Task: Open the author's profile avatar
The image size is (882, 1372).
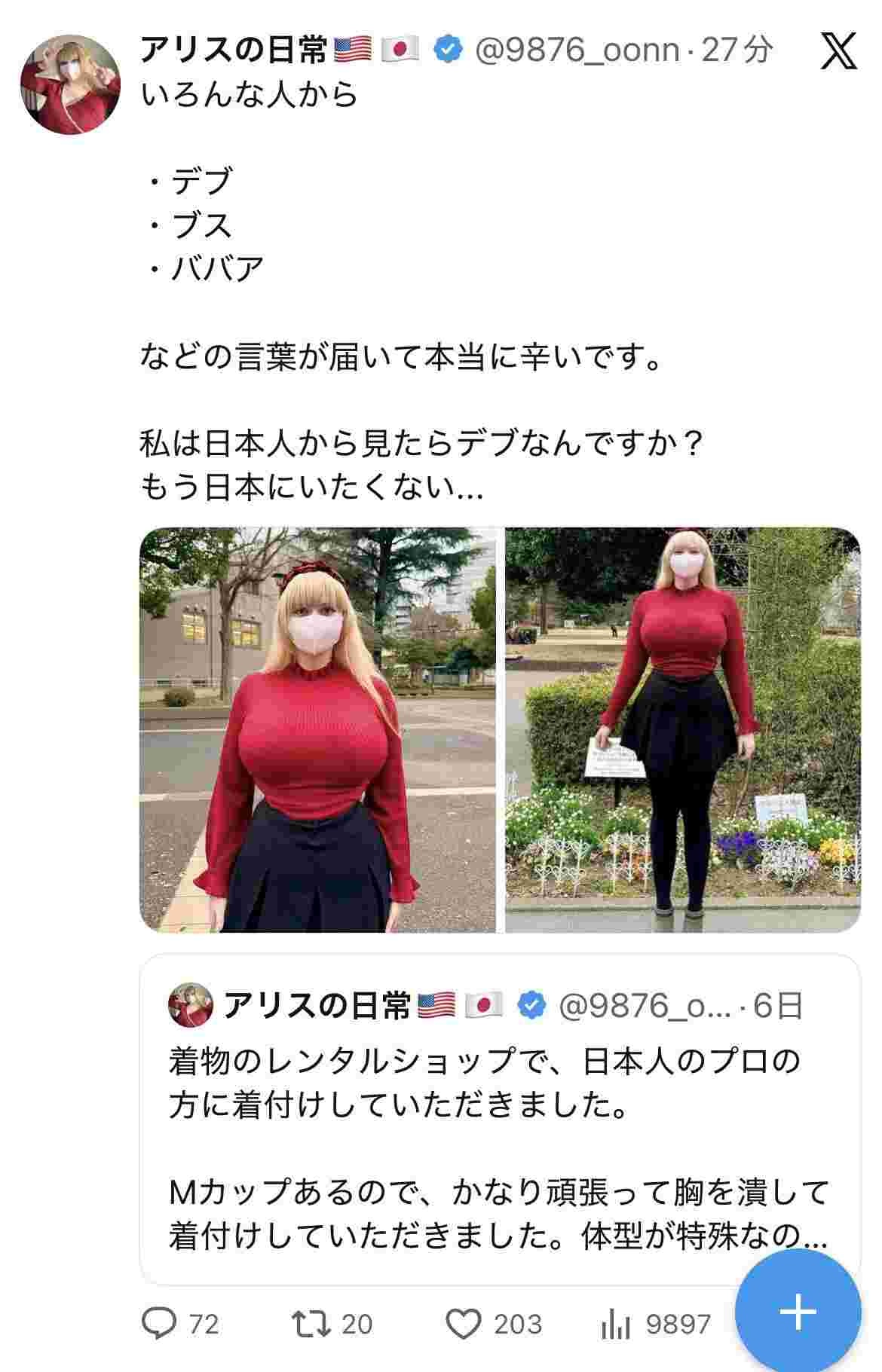Action: (69, 84)
